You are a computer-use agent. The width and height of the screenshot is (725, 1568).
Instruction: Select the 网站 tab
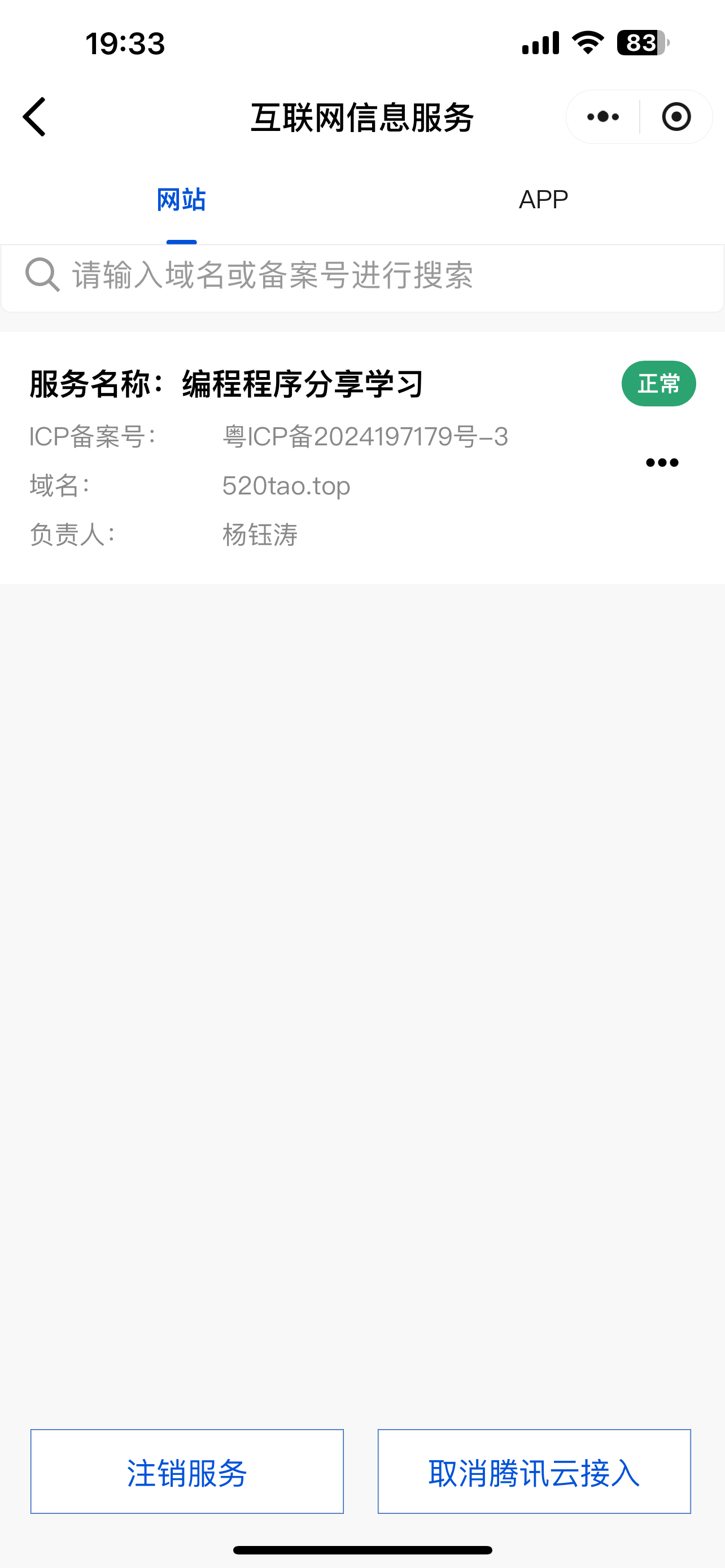pyautogui.click(x=181, y=200)
